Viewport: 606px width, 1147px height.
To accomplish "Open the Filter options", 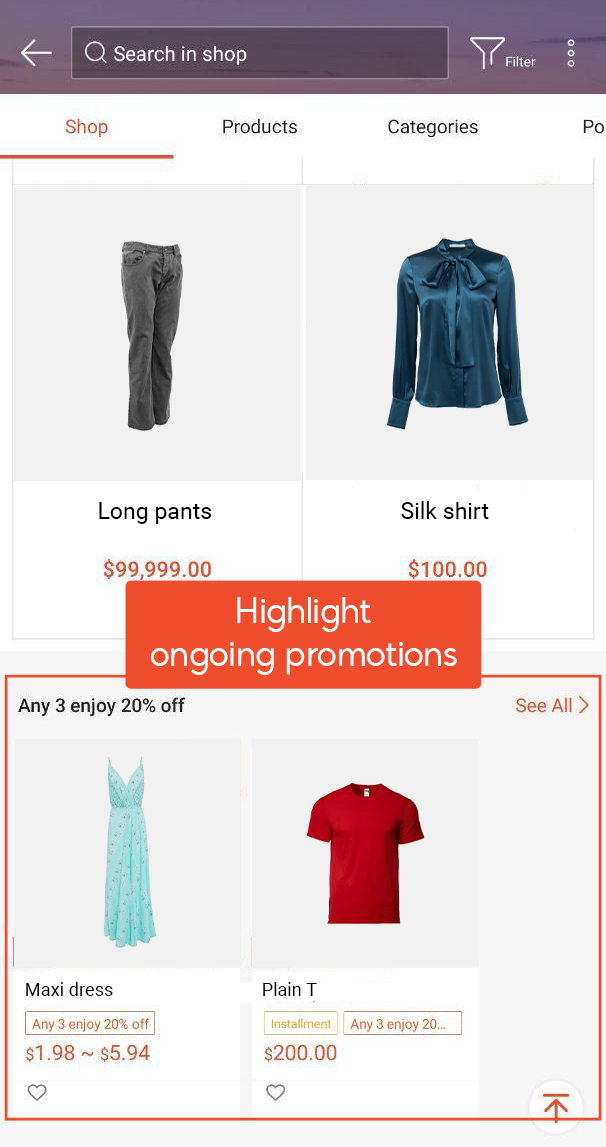I will 502,54.
